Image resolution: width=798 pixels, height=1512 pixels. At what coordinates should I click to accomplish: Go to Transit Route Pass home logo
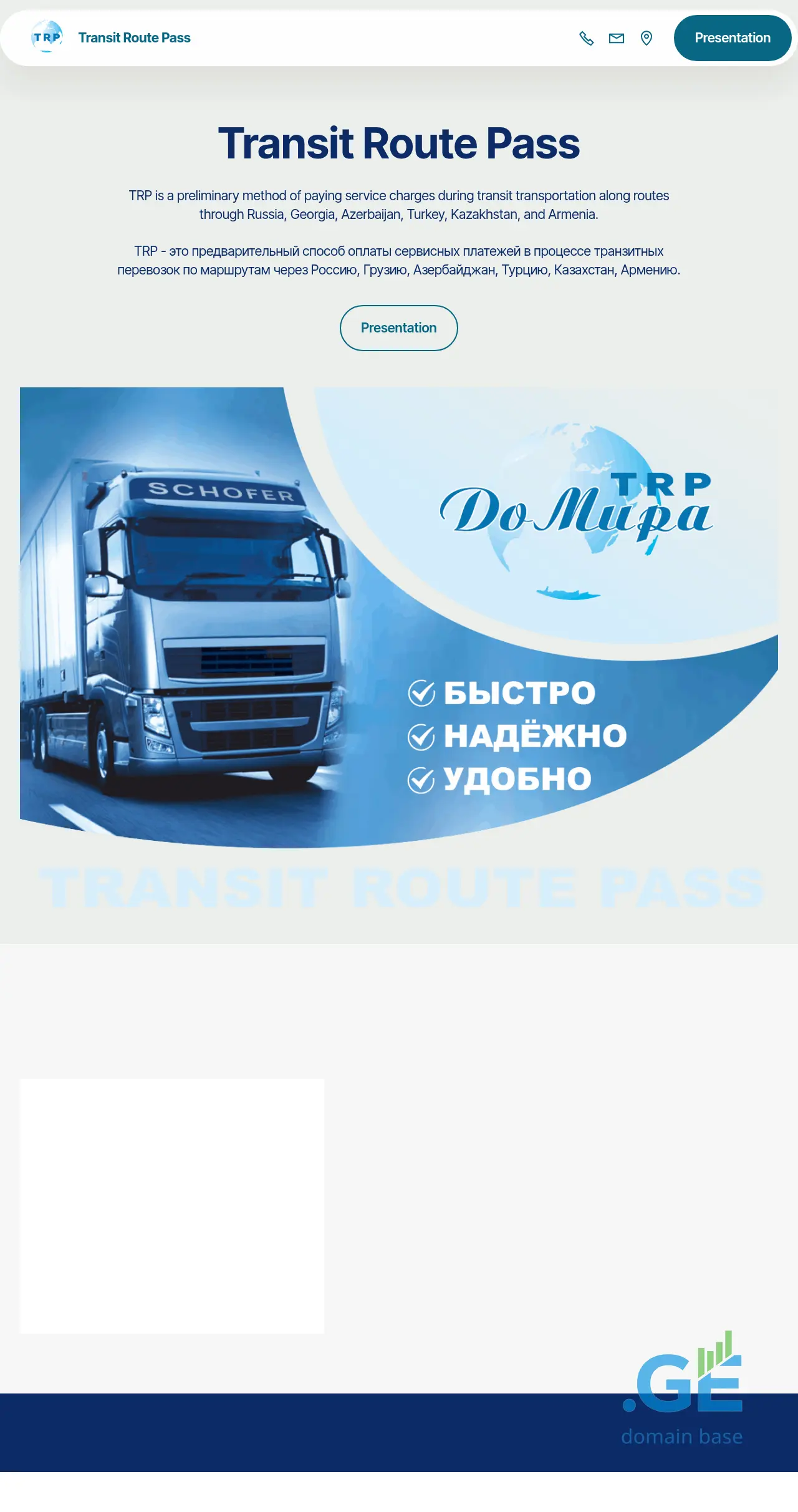pyautogui.click(x=111, y=37)
